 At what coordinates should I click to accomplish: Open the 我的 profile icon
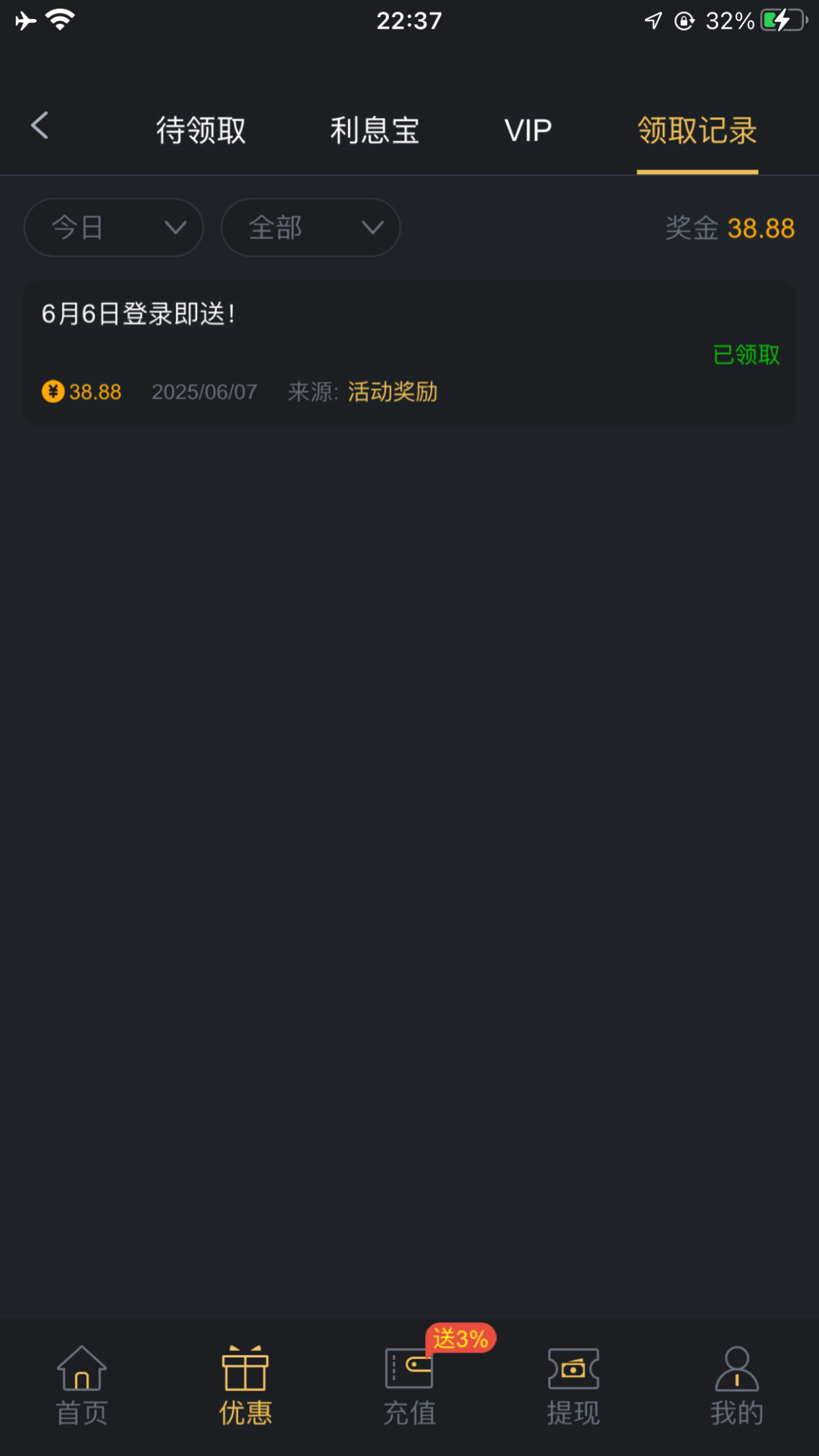736,1371
